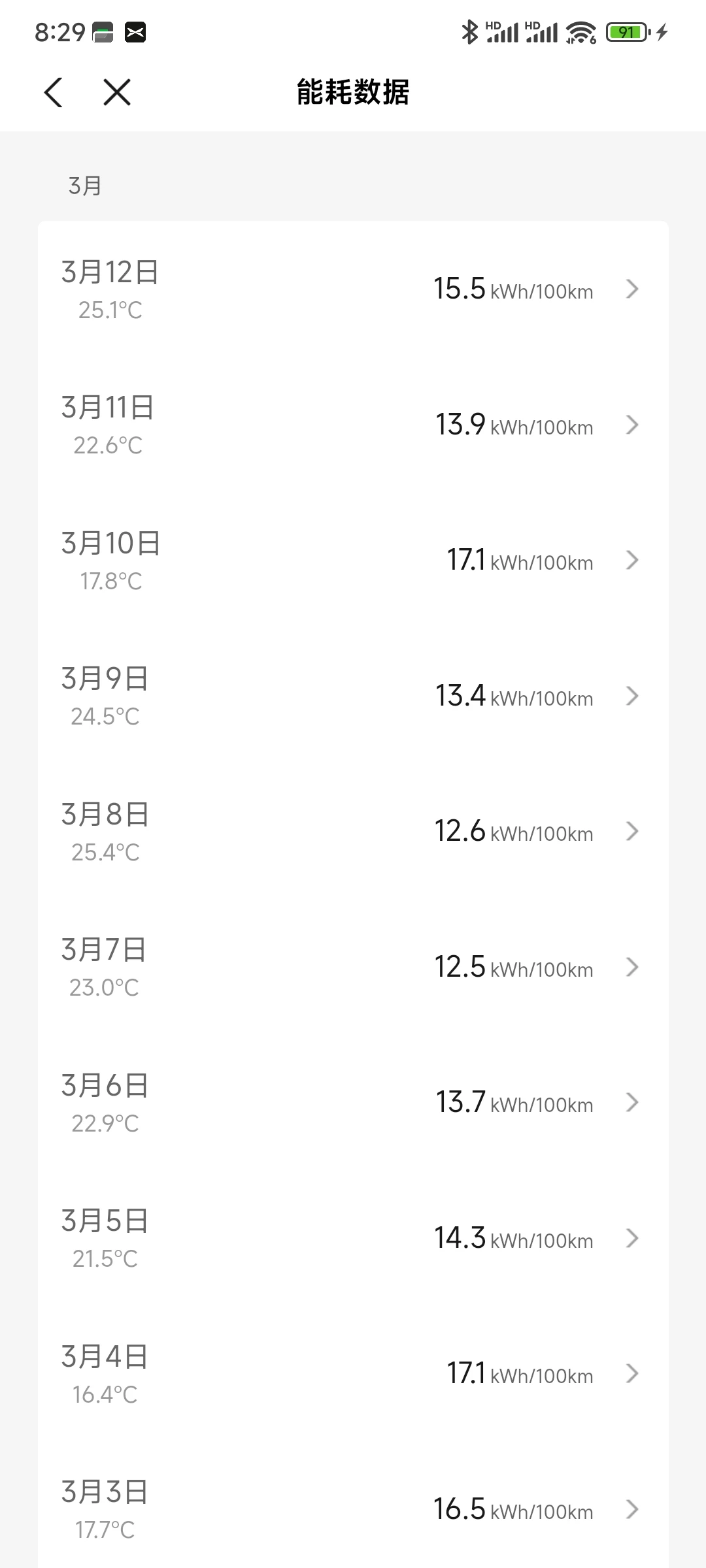Open energy details for 3月12日
This screenshot has width=706, height=1568.
(353, 289)
